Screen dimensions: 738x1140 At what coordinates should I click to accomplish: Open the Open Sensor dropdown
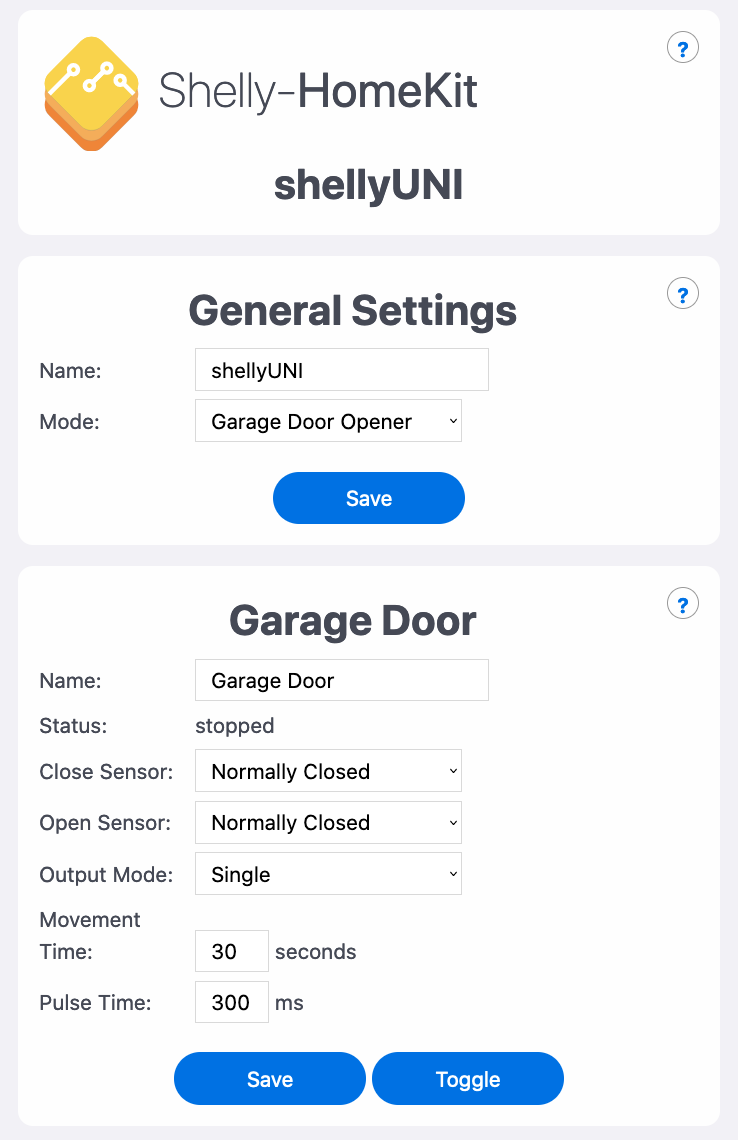pyautogui.click(x=328, y=823)
